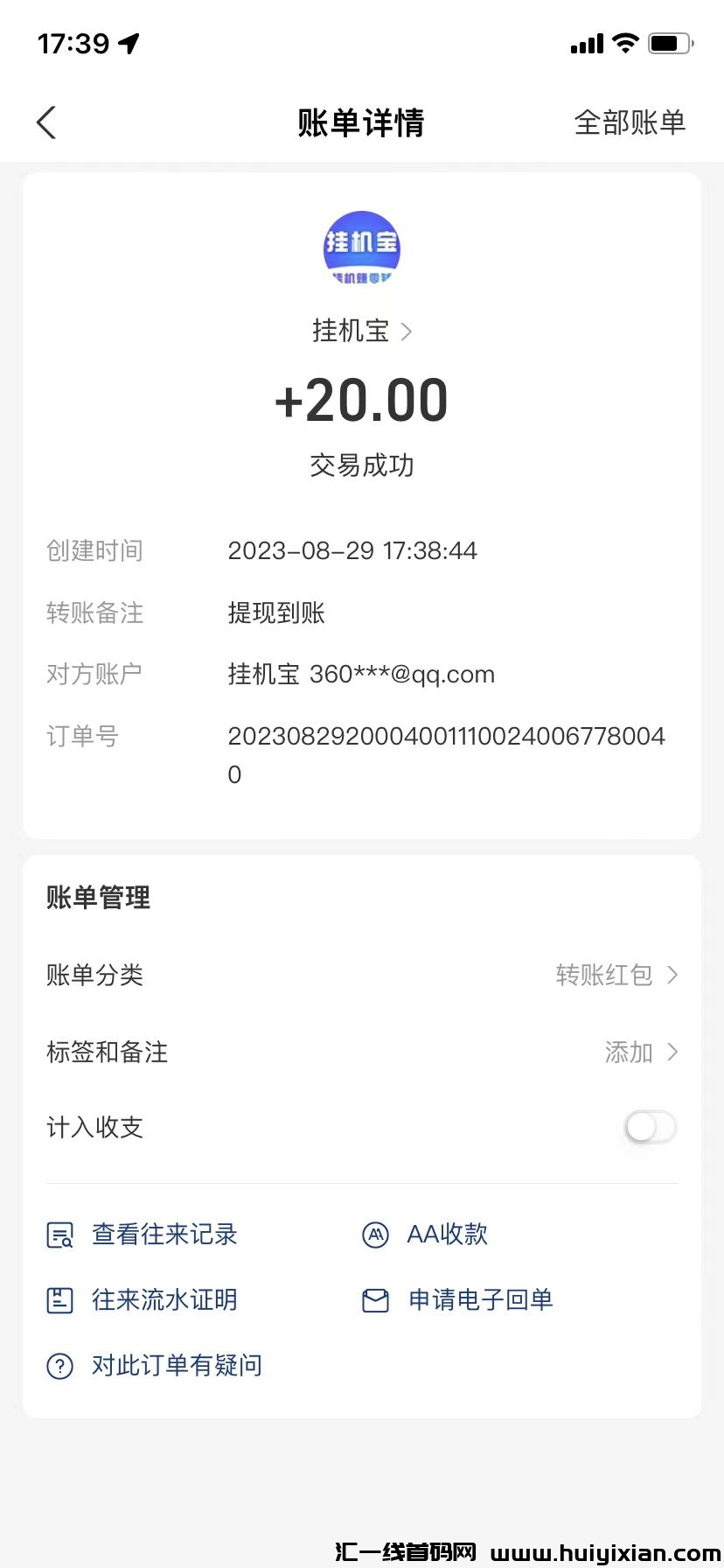Tap 转账红包 category label
The image size is (724, 1568).
(603, 975)
